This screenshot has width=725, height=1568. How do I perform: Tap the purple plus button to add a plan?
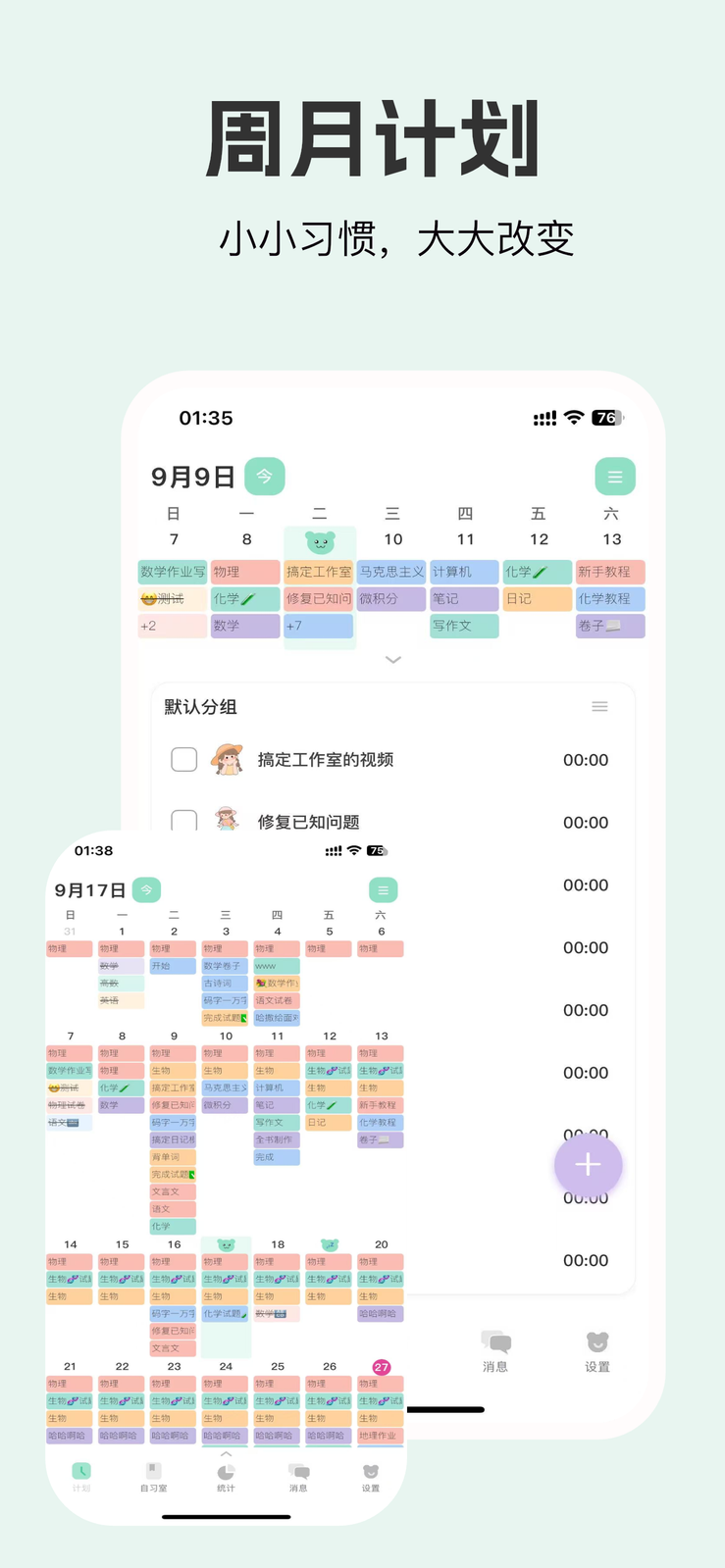[588, 1165]
